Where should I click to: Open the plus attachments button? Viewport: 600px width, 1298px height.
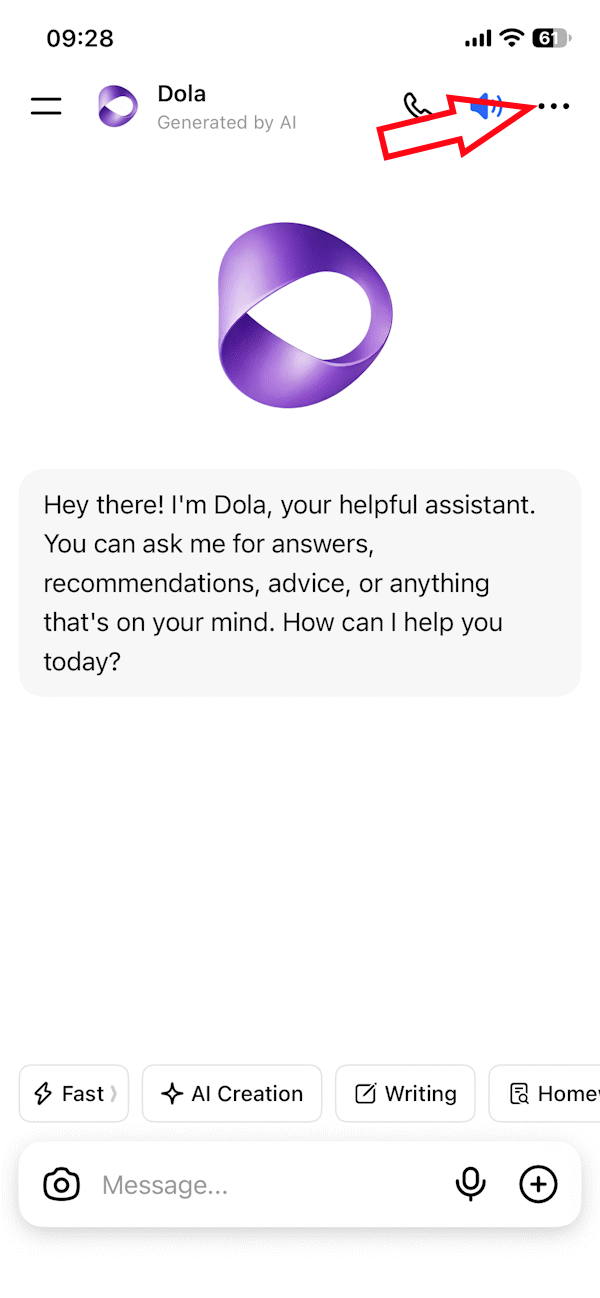pyautogui.click(x=539, y=1185)
